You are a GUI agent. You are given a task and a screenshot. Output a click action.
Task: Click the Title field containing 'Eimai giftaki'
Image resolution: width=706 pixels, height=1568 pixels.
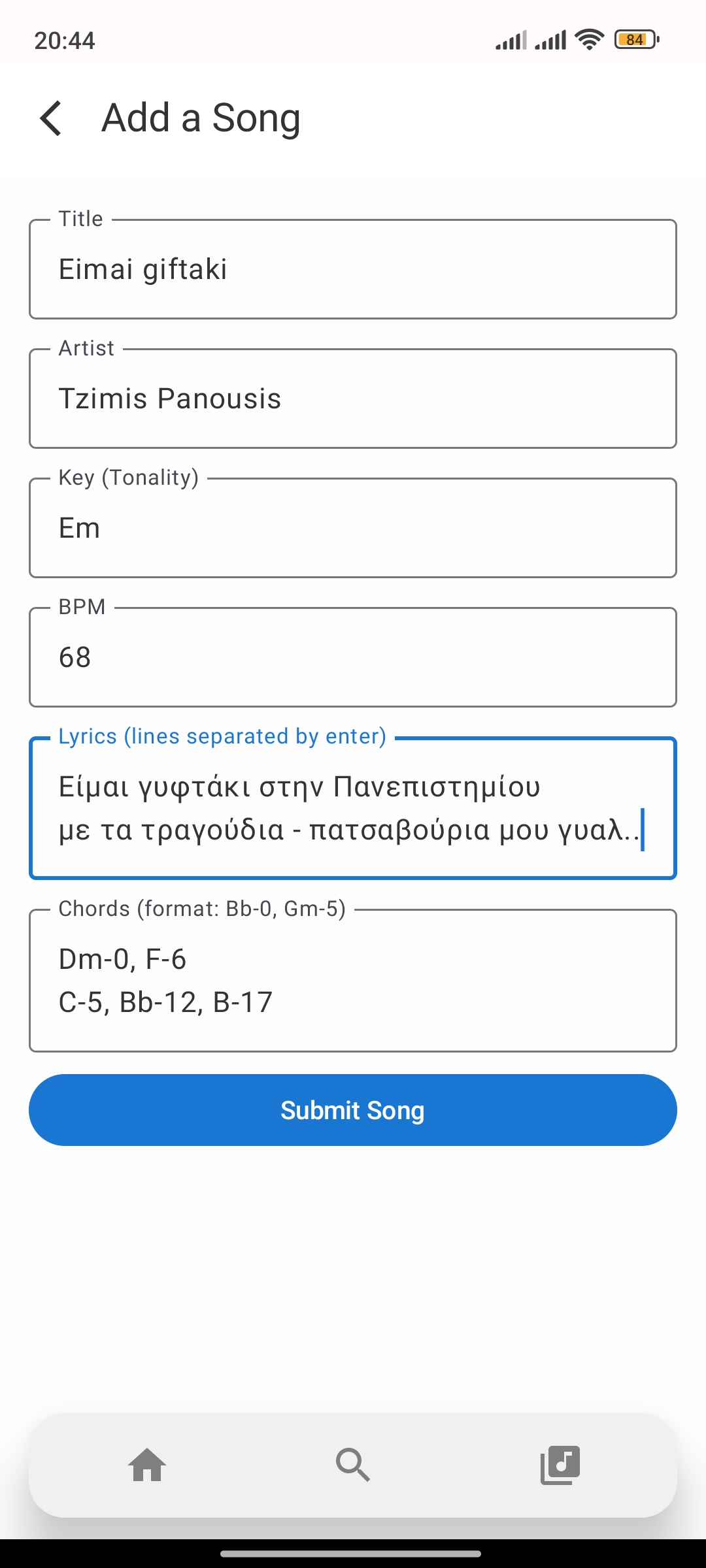(x=353, y=268)
